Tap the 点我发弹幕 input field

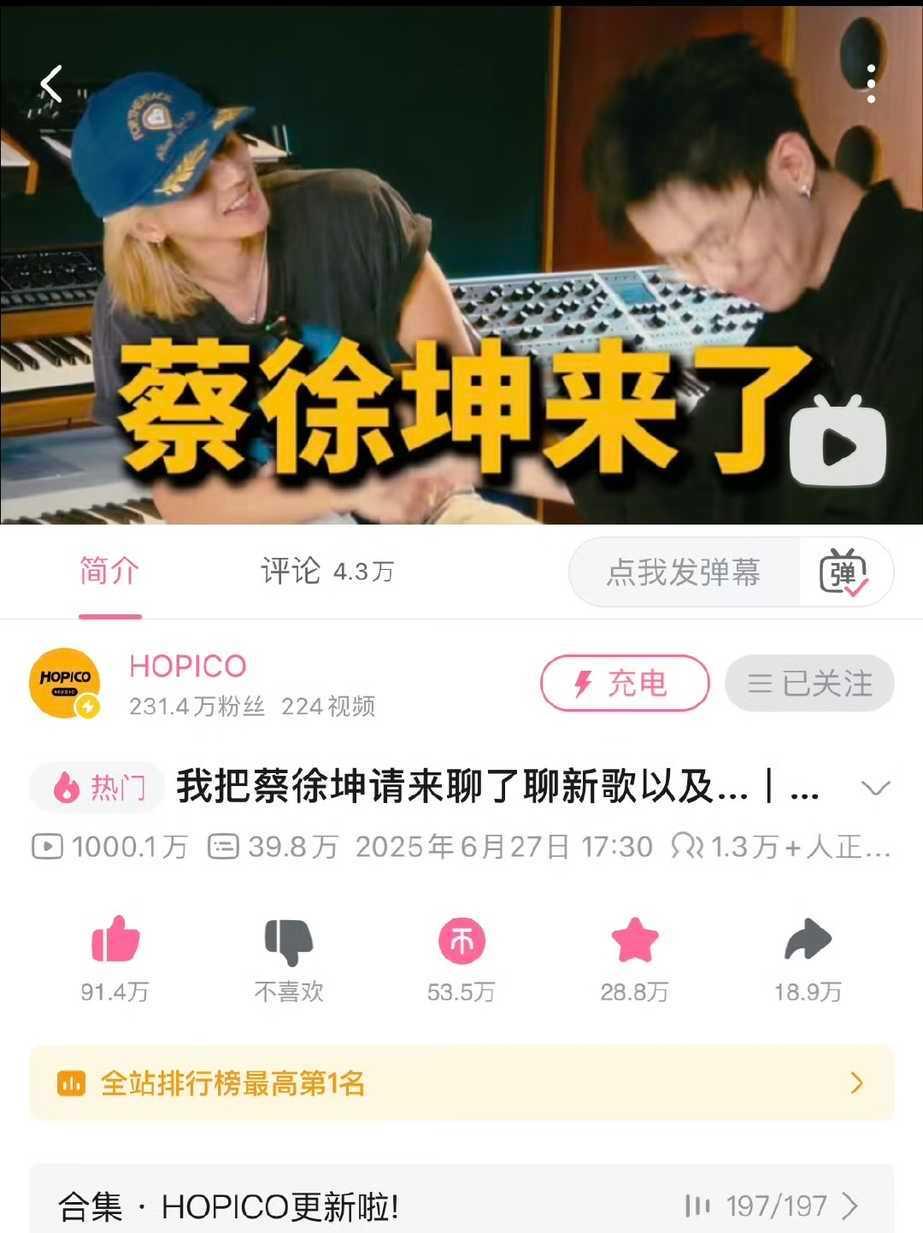684,572
